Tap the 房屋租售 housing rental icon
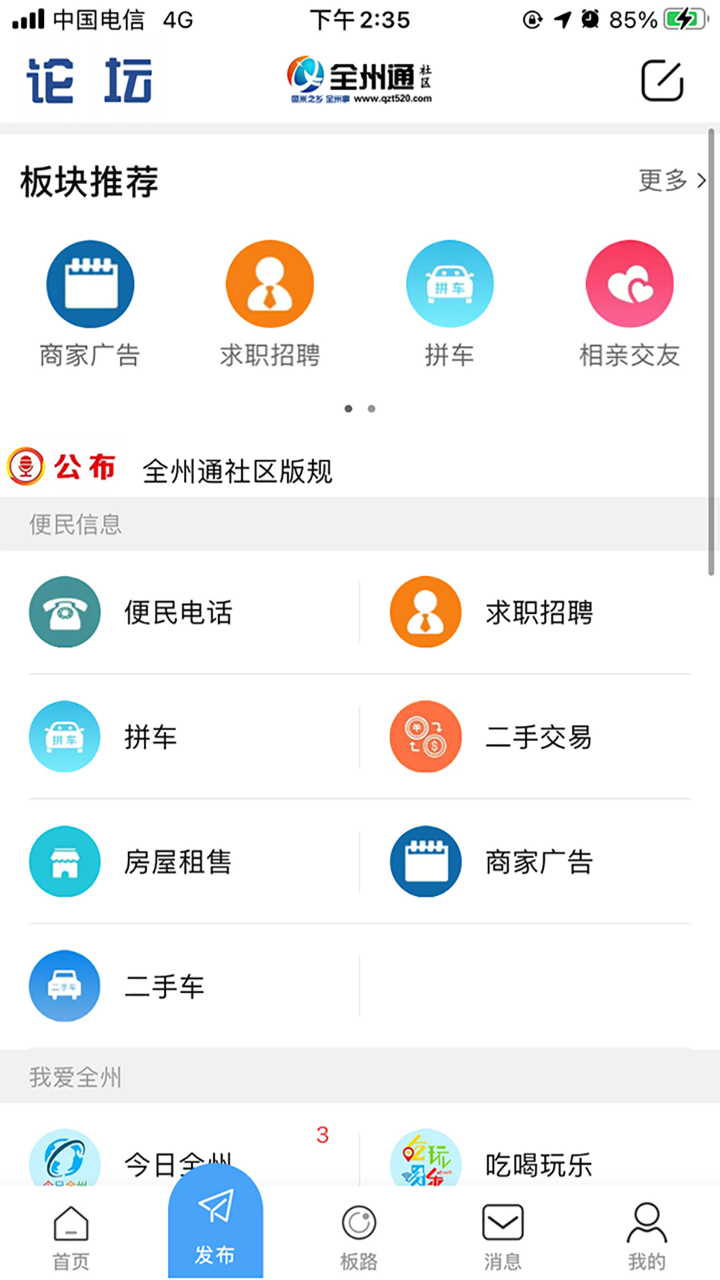 [65, 861]
